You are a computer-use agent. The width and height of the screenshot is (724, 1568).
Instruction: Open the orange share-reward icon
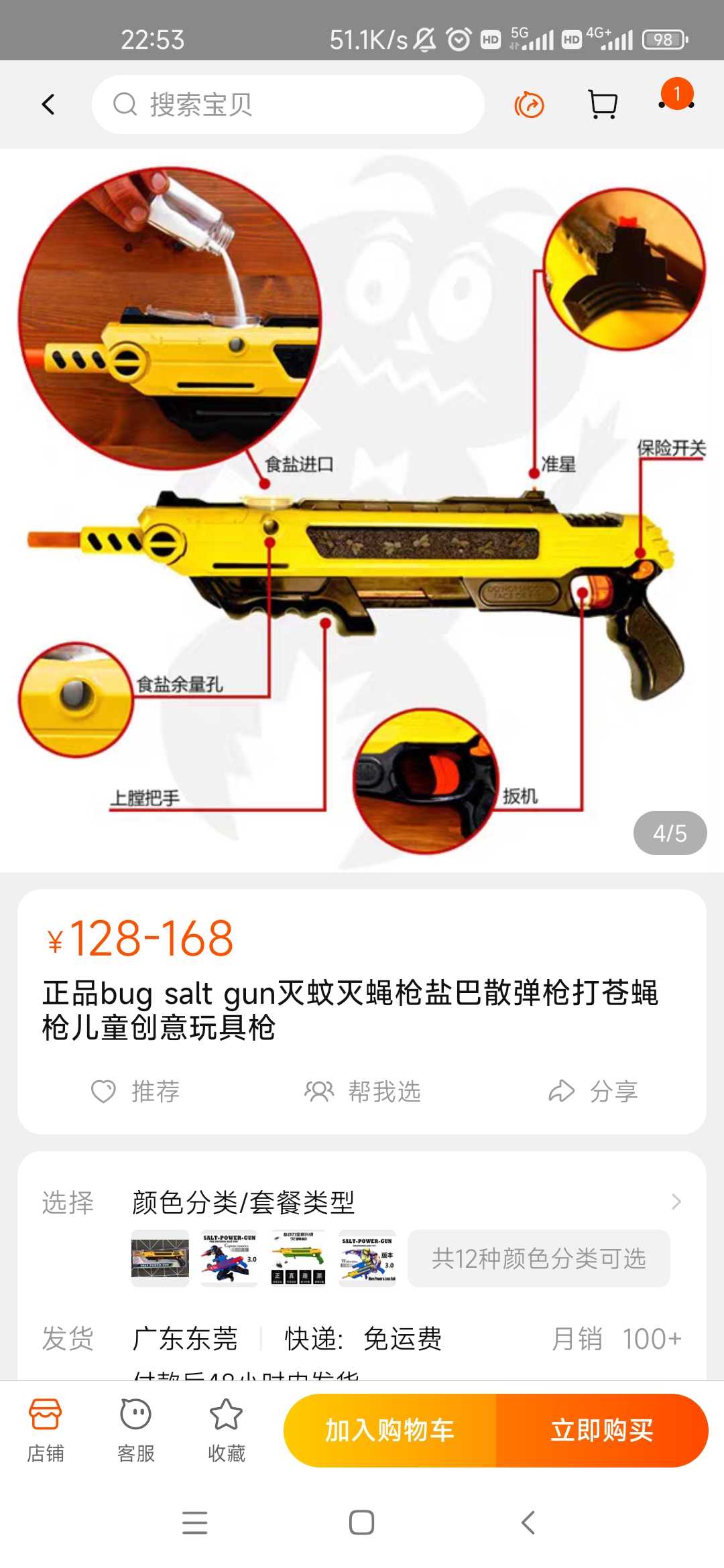[x=529, y=105]
